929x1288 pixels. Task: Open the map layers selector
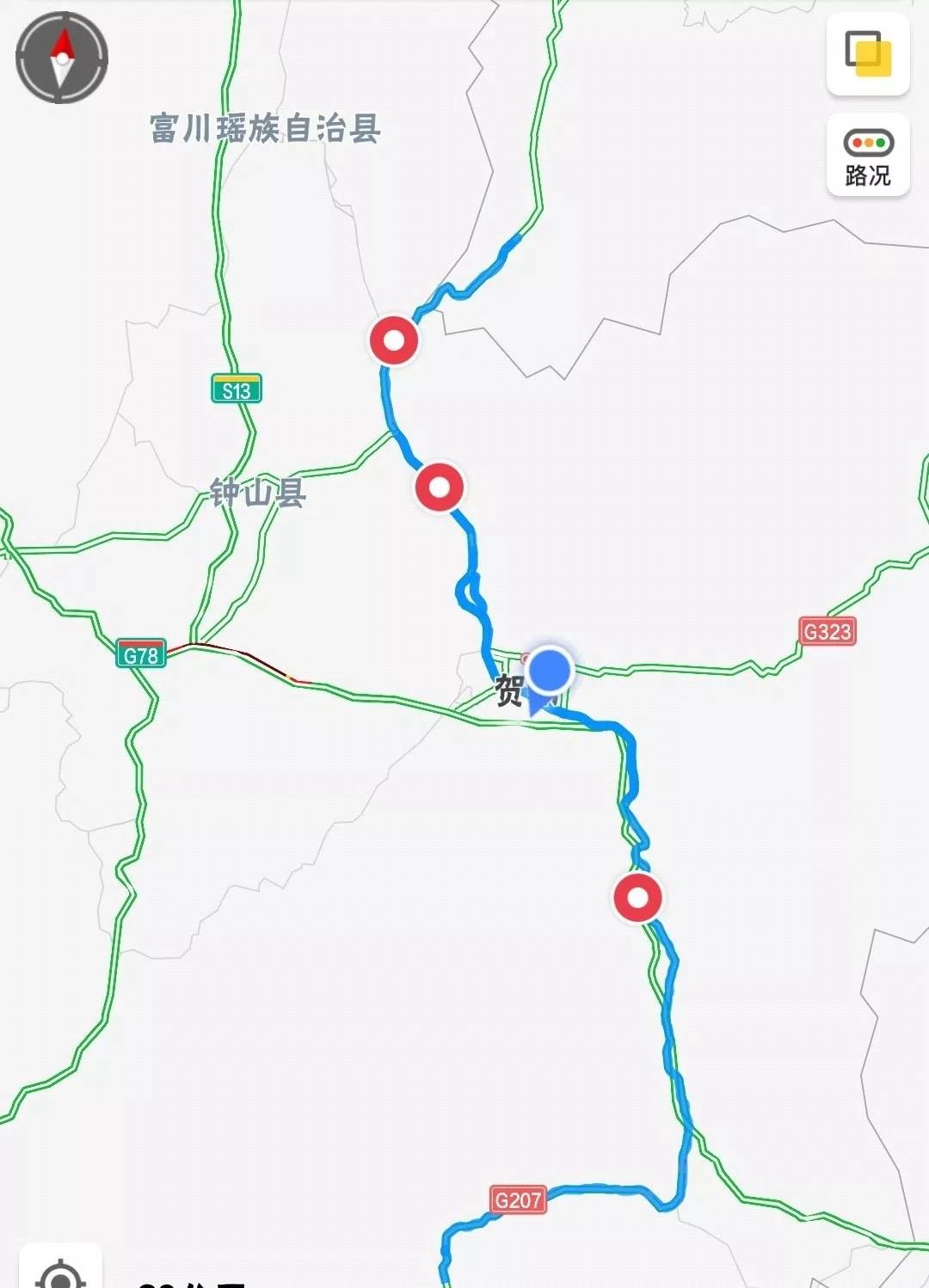868,53
